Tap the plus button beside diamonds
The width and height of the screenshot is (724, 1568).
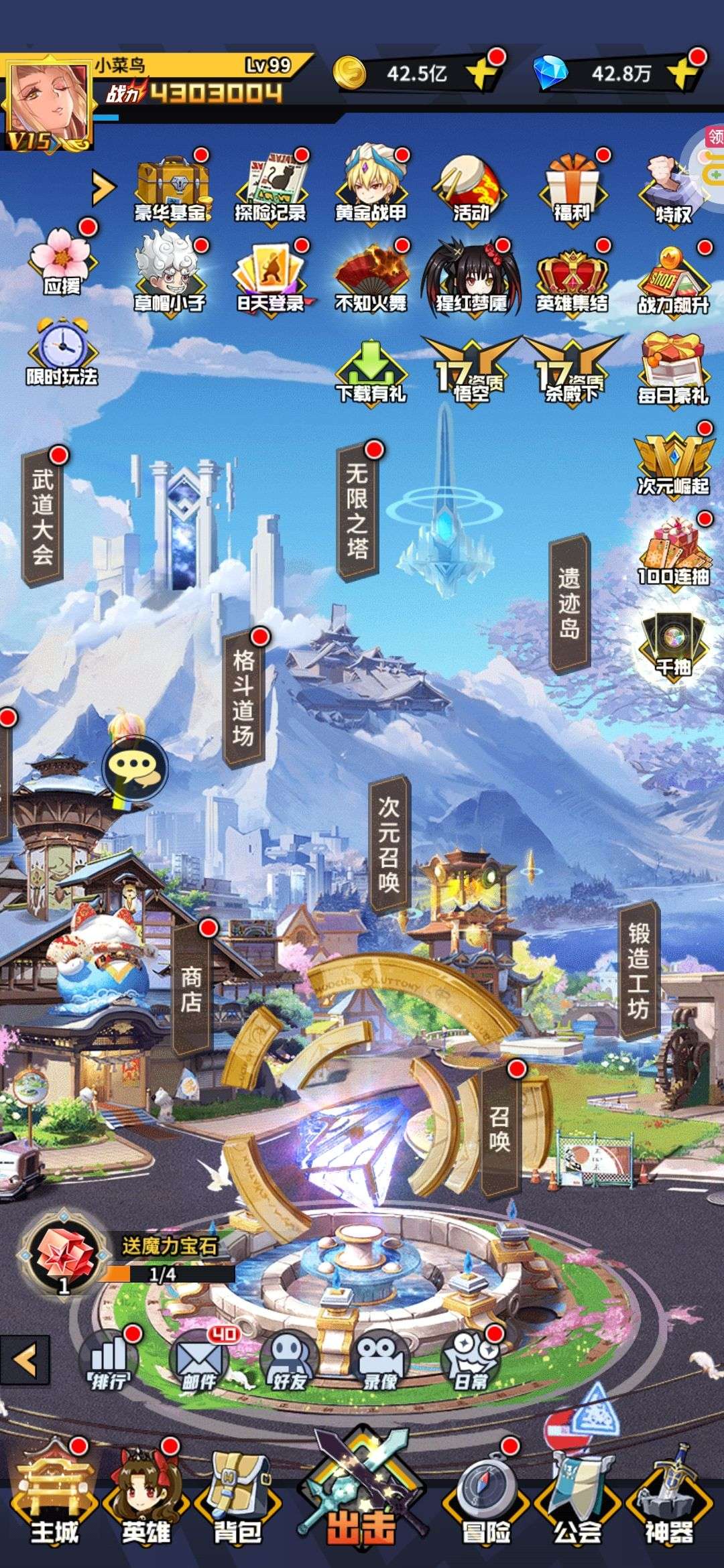[684, 73]
